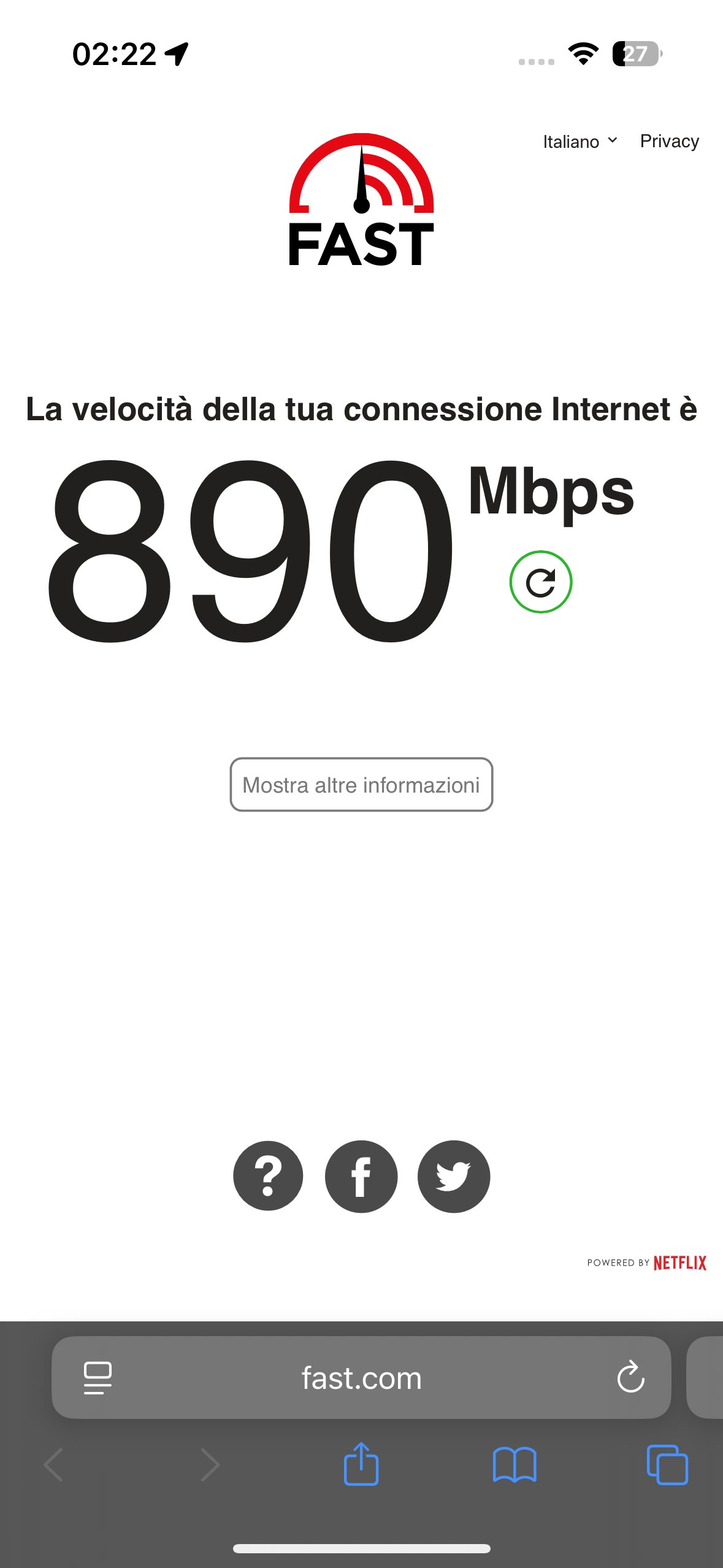Screen dimensions: 723x1568
Task: Open Safari page settings menu icon
Action: point(98,1378)
